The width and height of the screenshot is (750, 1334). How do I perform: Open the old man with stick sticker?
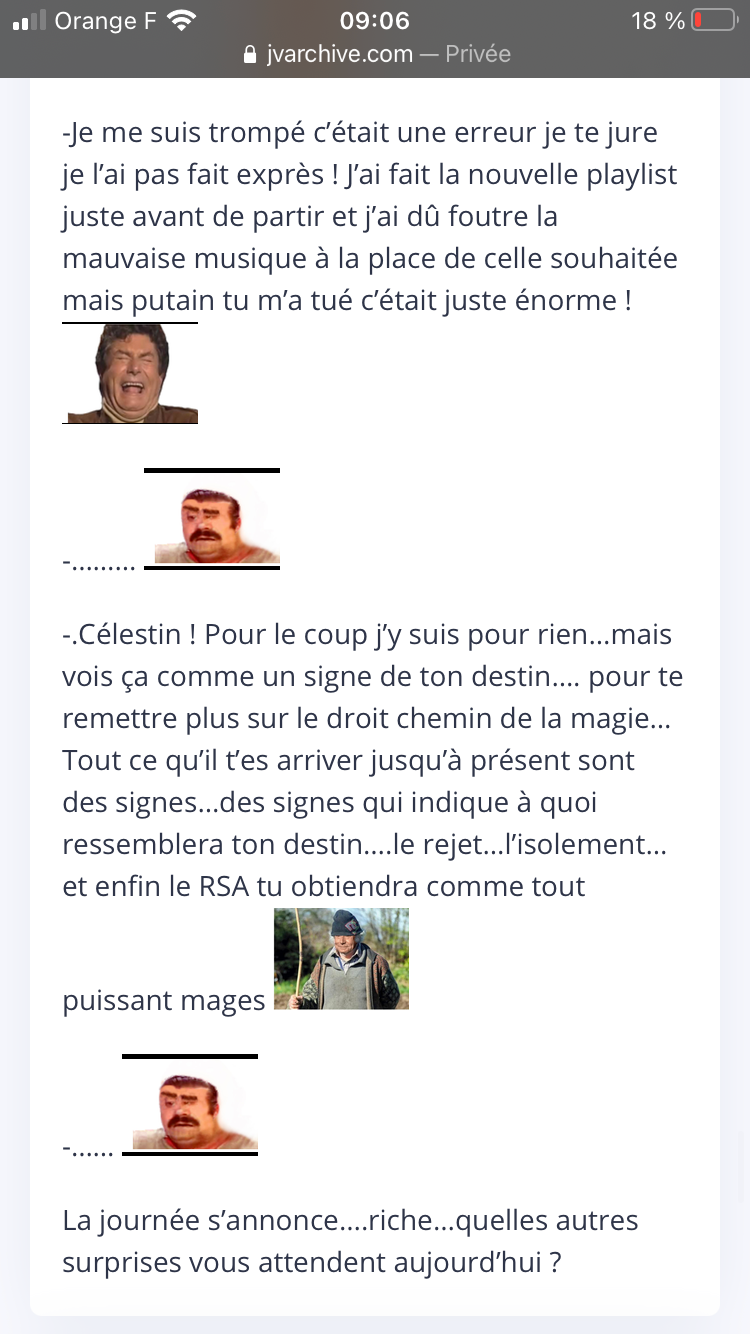[341, 958]
